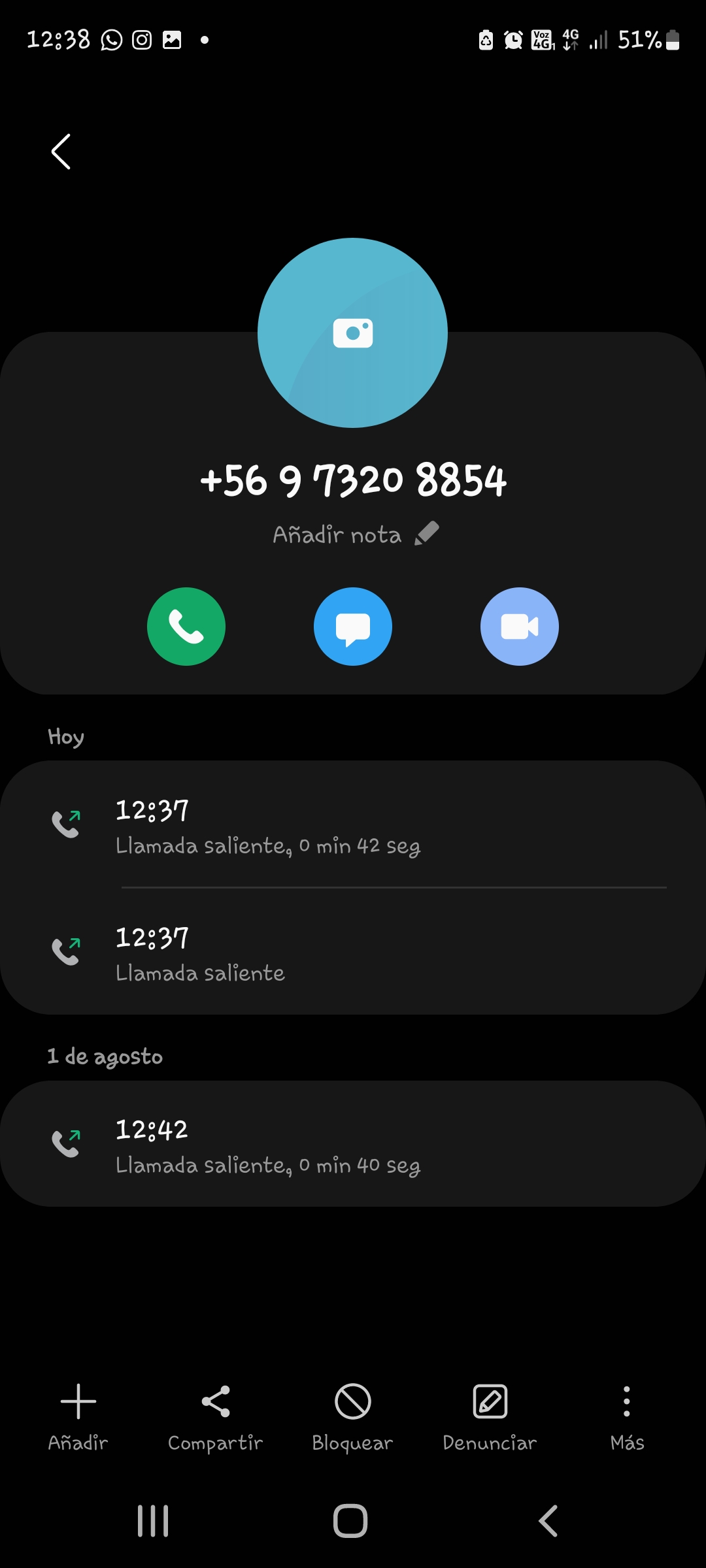Open the 42-second outgoing call at 12:37
Viewport: 706px width, 1568px height.
353,826
